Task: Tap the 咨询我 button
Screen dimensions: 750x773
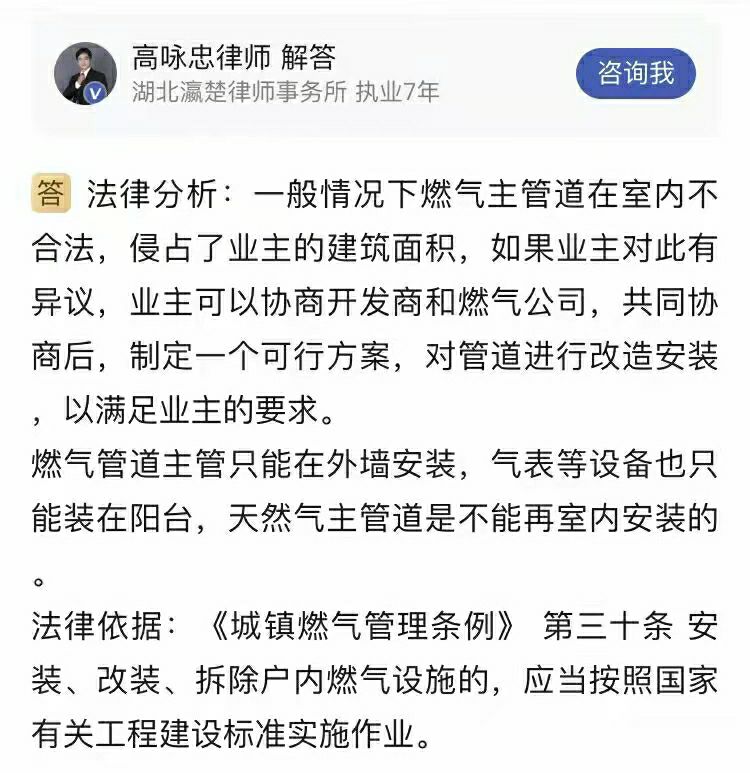Action: pyautogui.click(x=635, y=73)
